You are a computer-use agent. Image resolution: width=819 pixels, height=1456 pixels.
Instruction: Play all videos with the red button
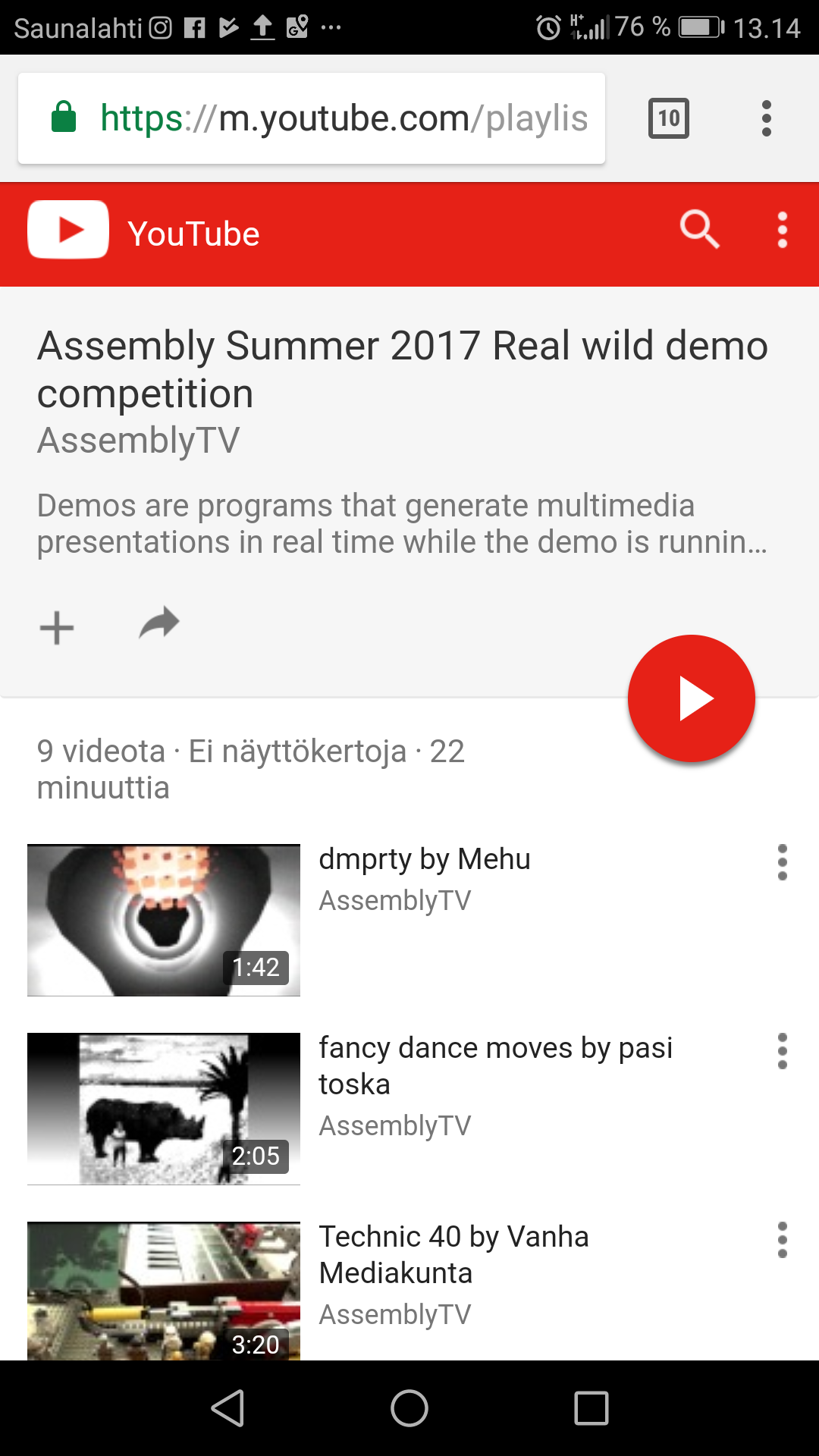click(x=692, y=698)
